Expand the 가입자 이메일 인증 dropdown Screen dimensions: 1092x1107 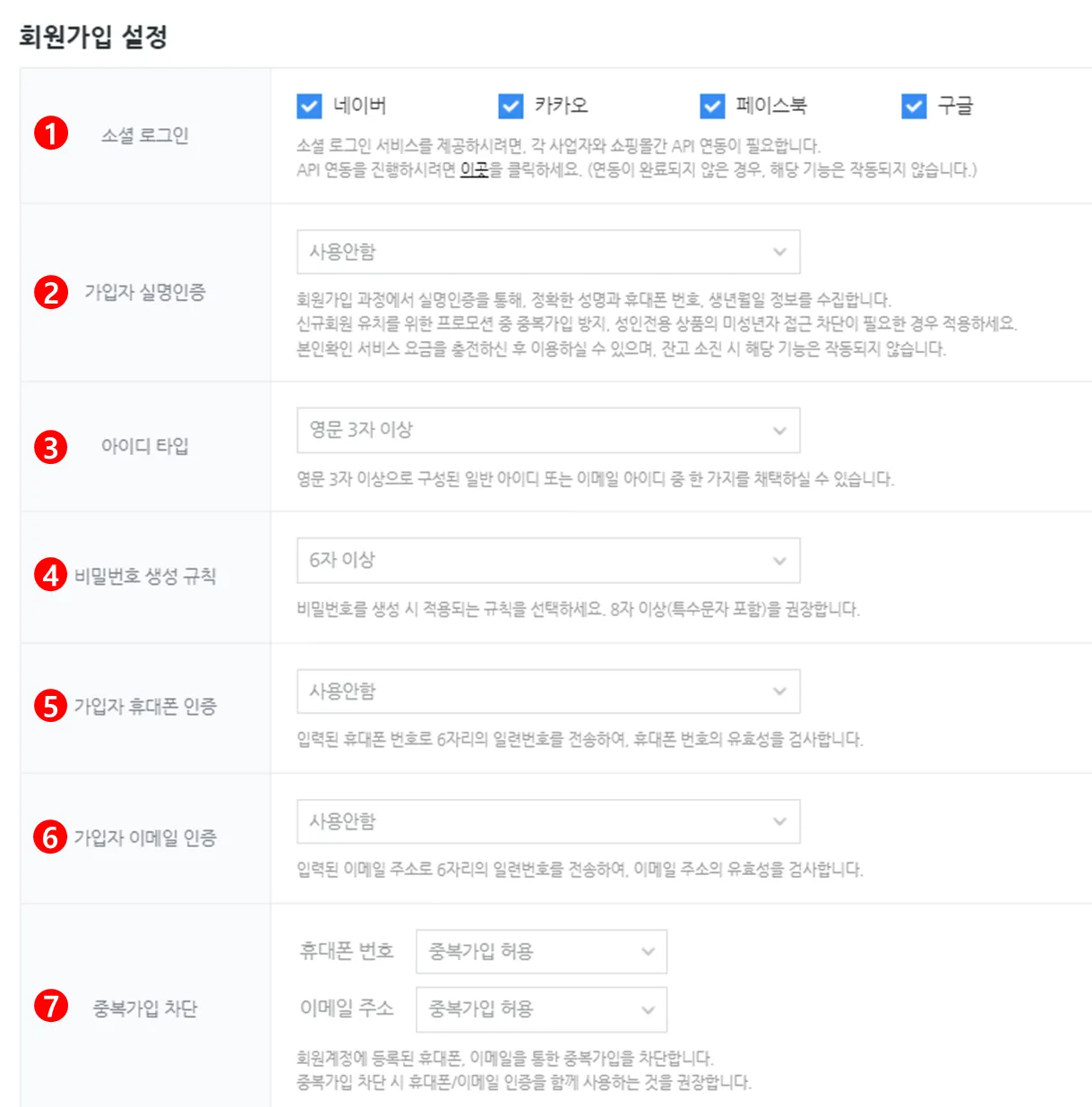coord(548,821)
